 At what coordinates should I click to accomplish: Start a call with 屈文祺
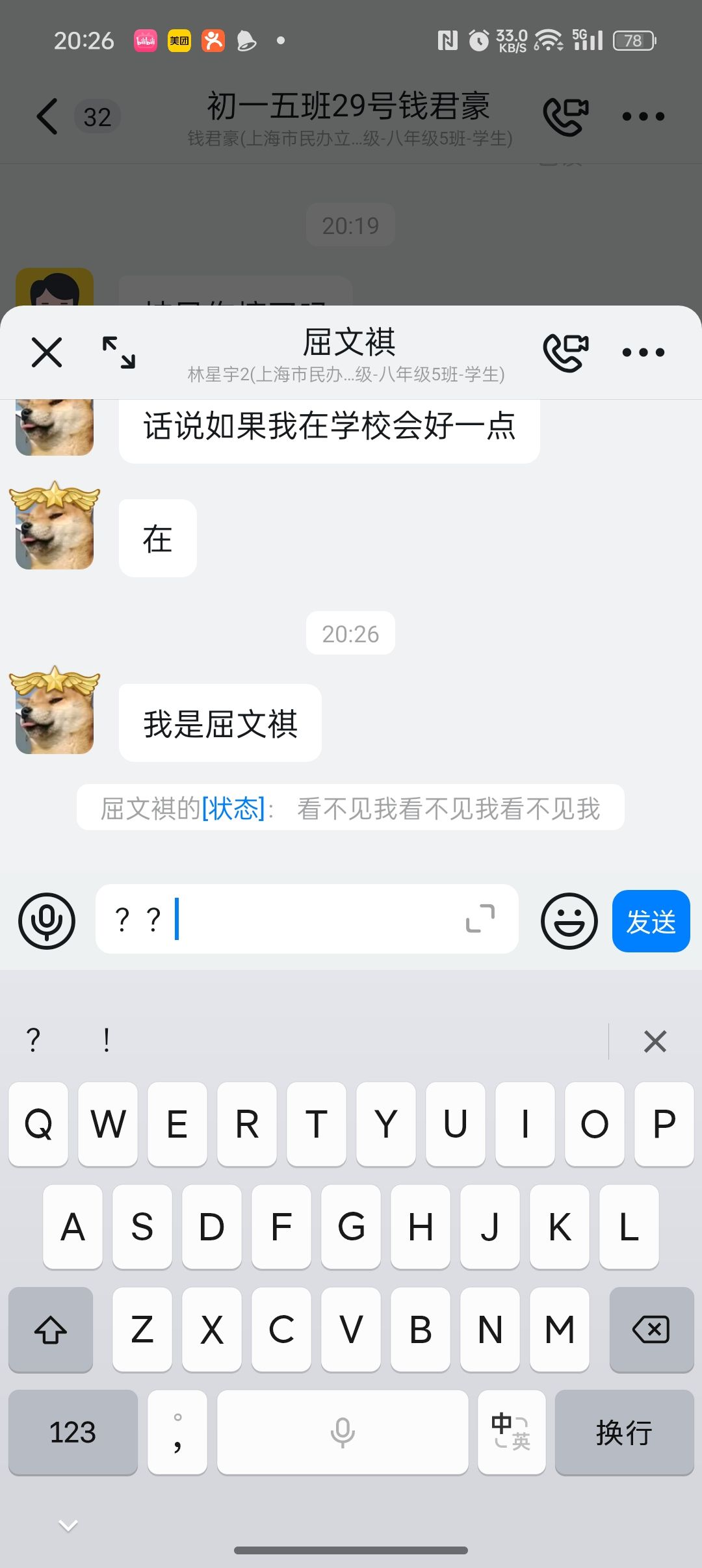(565, 352)
